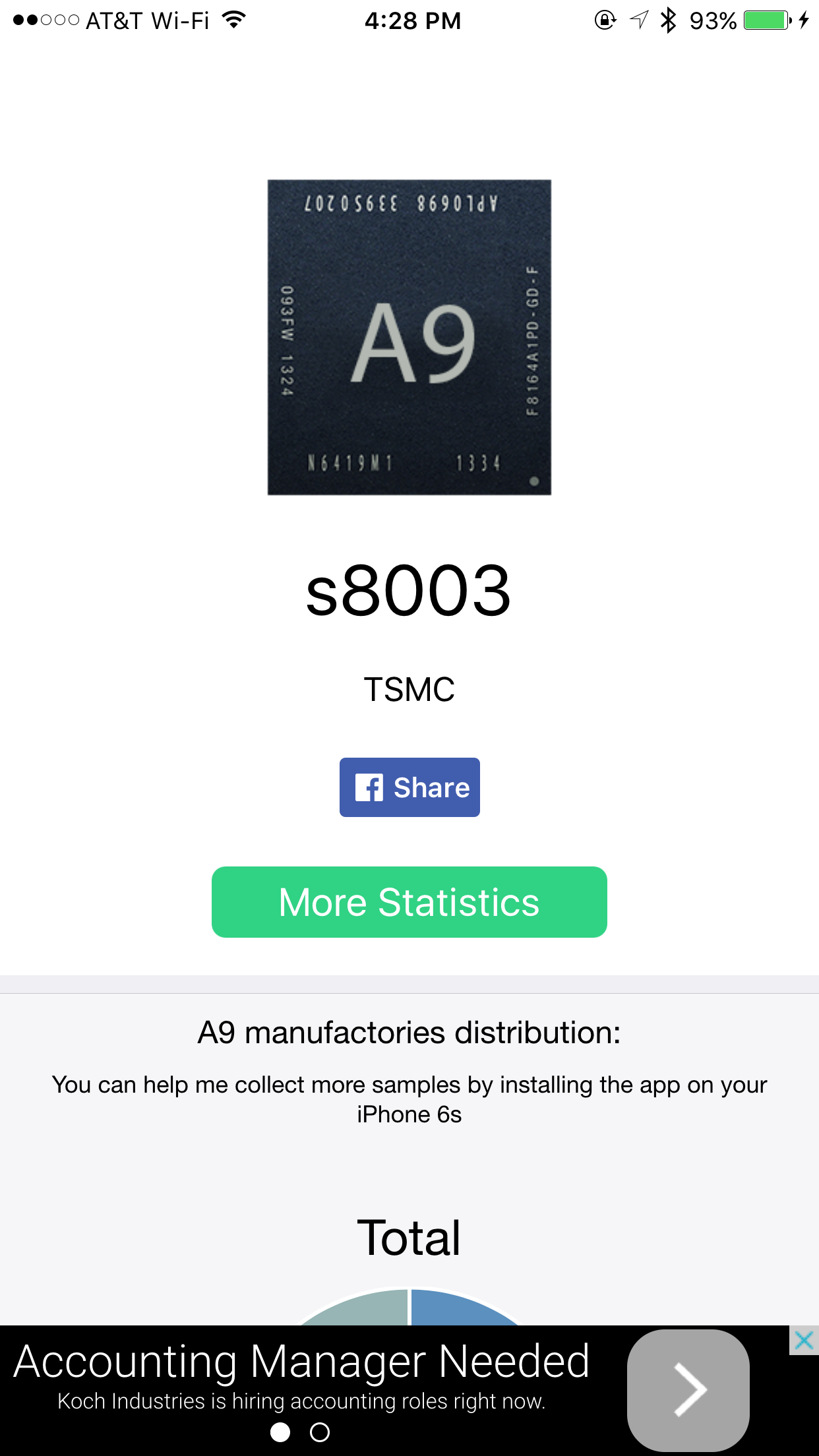Share the result on Facebook

click(409, 787)
